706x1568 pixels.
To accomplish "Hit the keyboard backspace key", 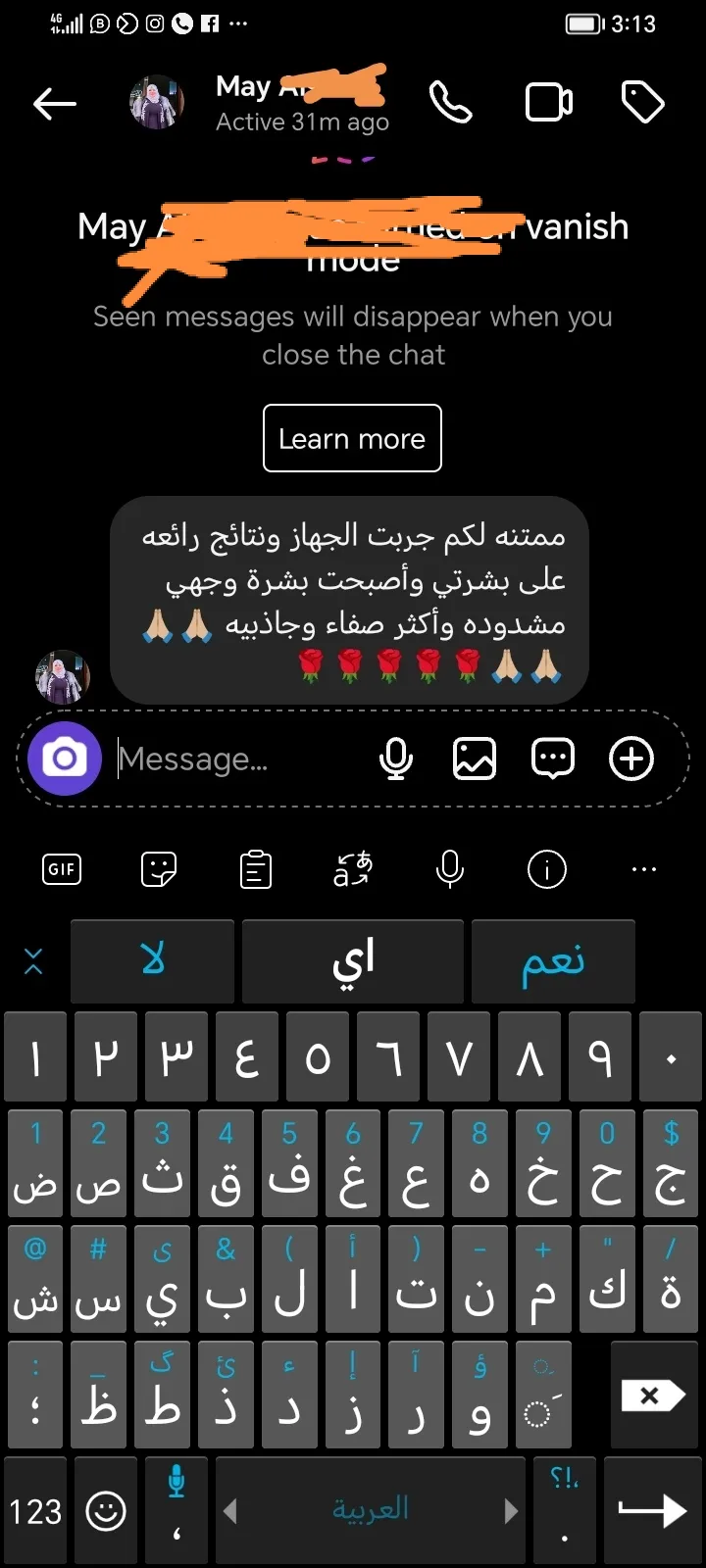I will click(652, 1396).
